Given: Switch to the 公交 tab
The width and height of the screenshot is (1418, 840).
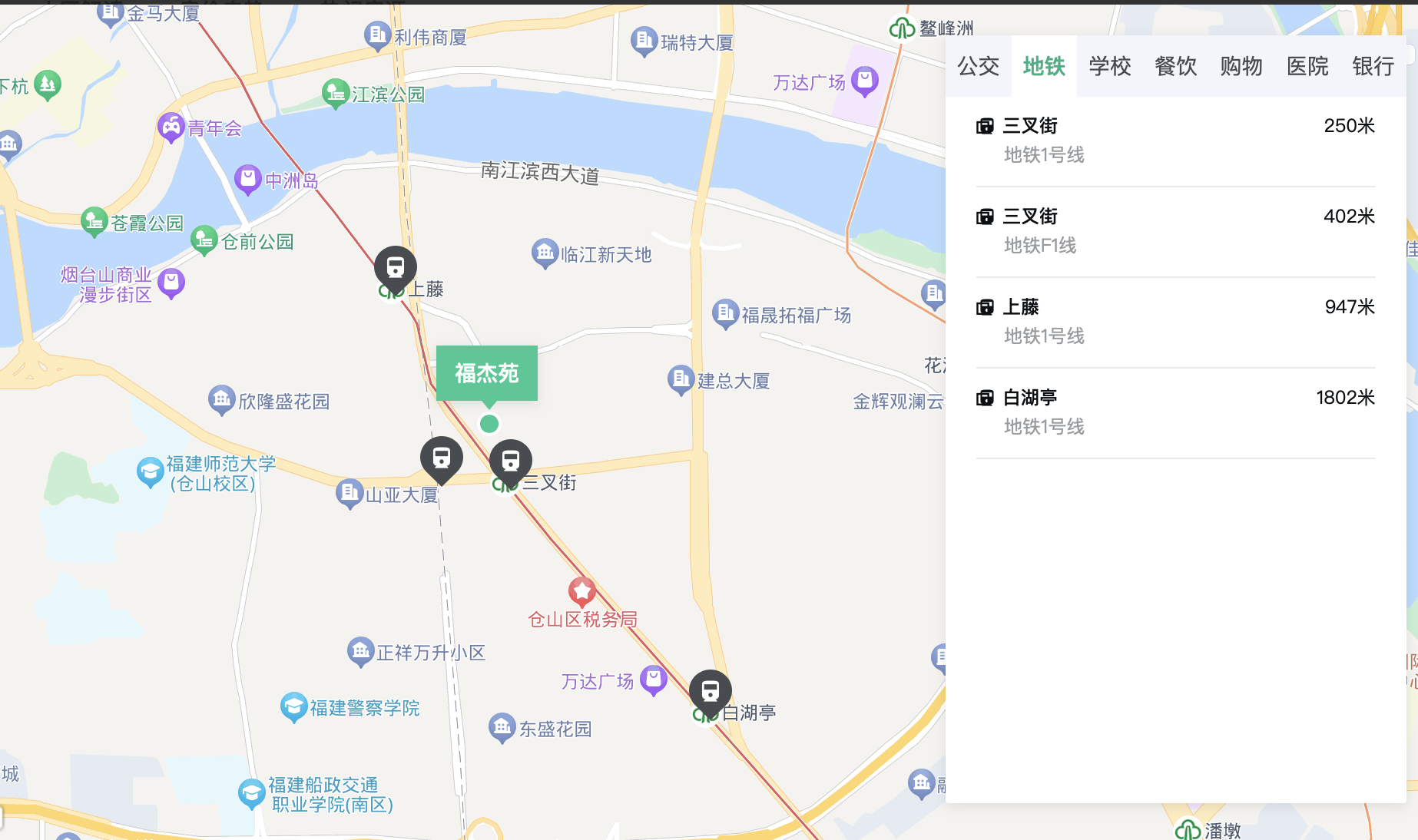Looking at the screenshot, I should point(978,67).
